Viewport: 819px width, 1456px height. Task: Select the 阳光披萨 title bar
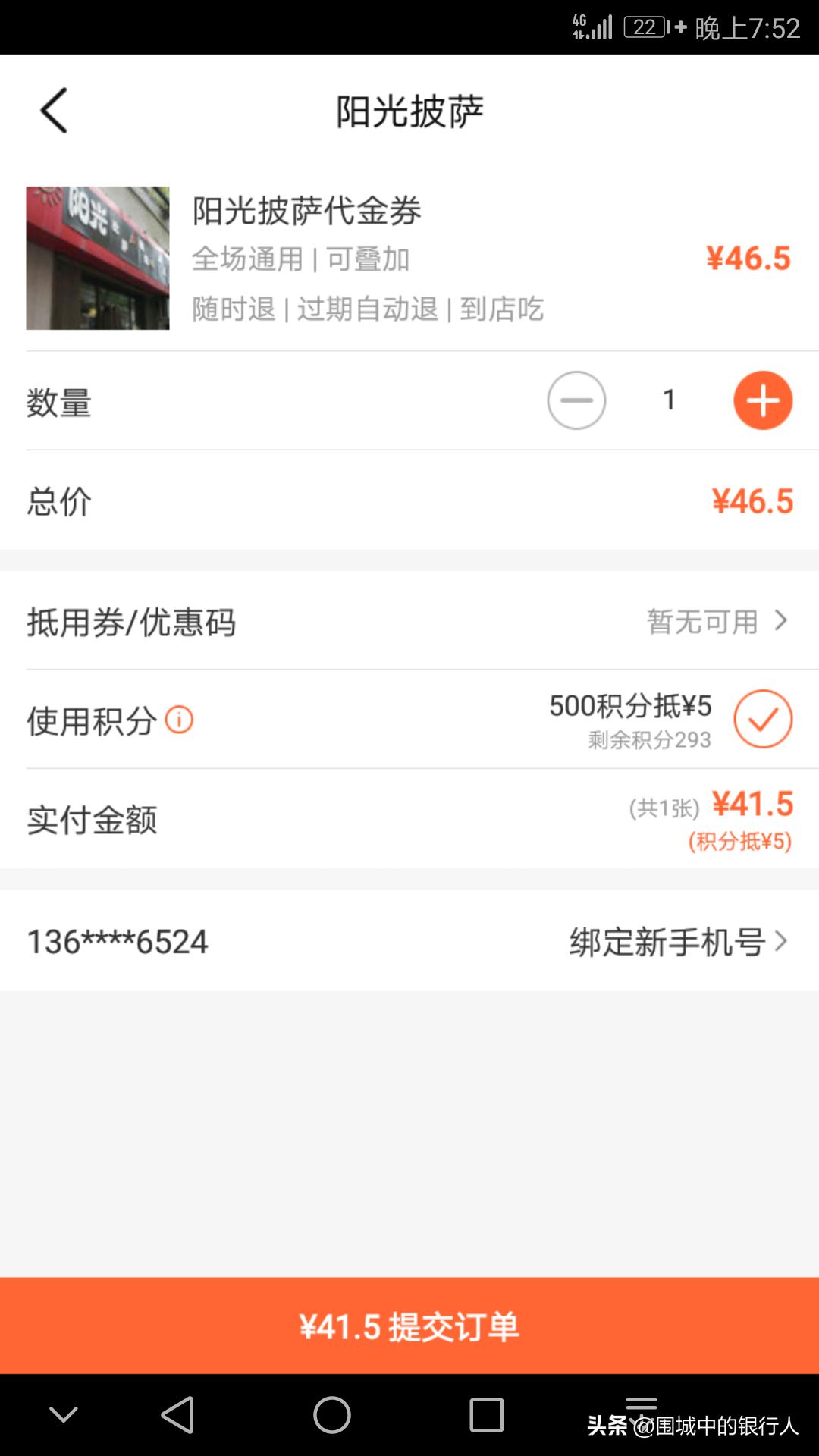pos(409,110)
